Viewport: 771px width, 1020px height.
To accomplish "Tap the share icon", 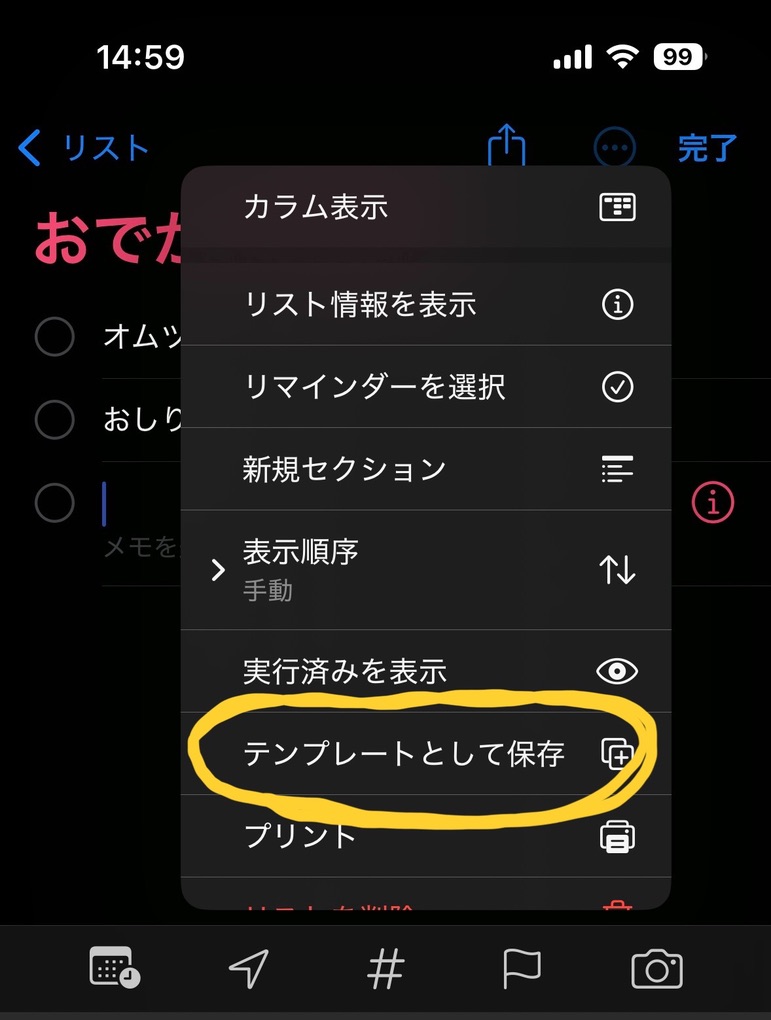I will pyautogui.click(x=506, y=148).
